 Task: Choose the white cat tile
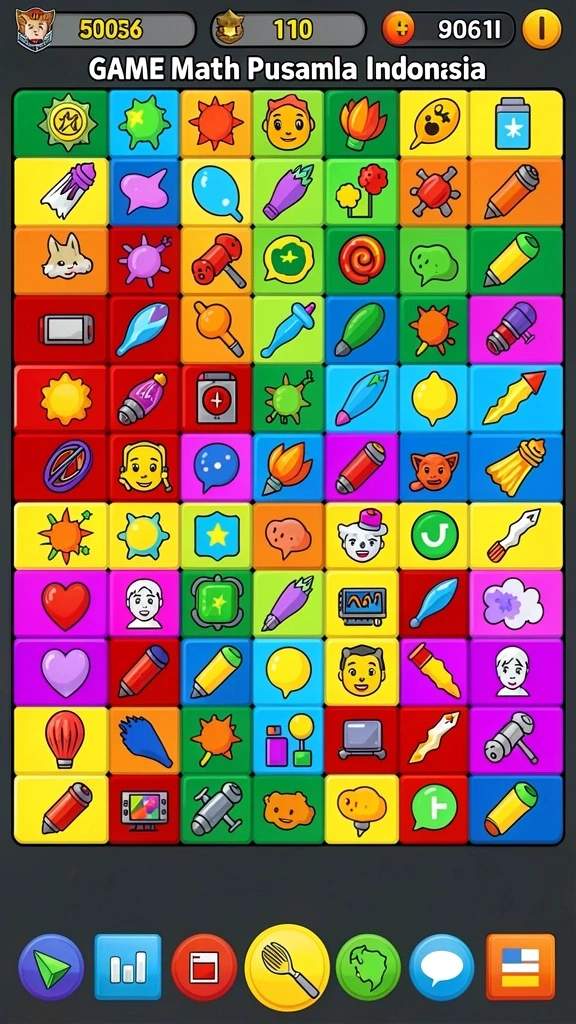pos(67,259)
